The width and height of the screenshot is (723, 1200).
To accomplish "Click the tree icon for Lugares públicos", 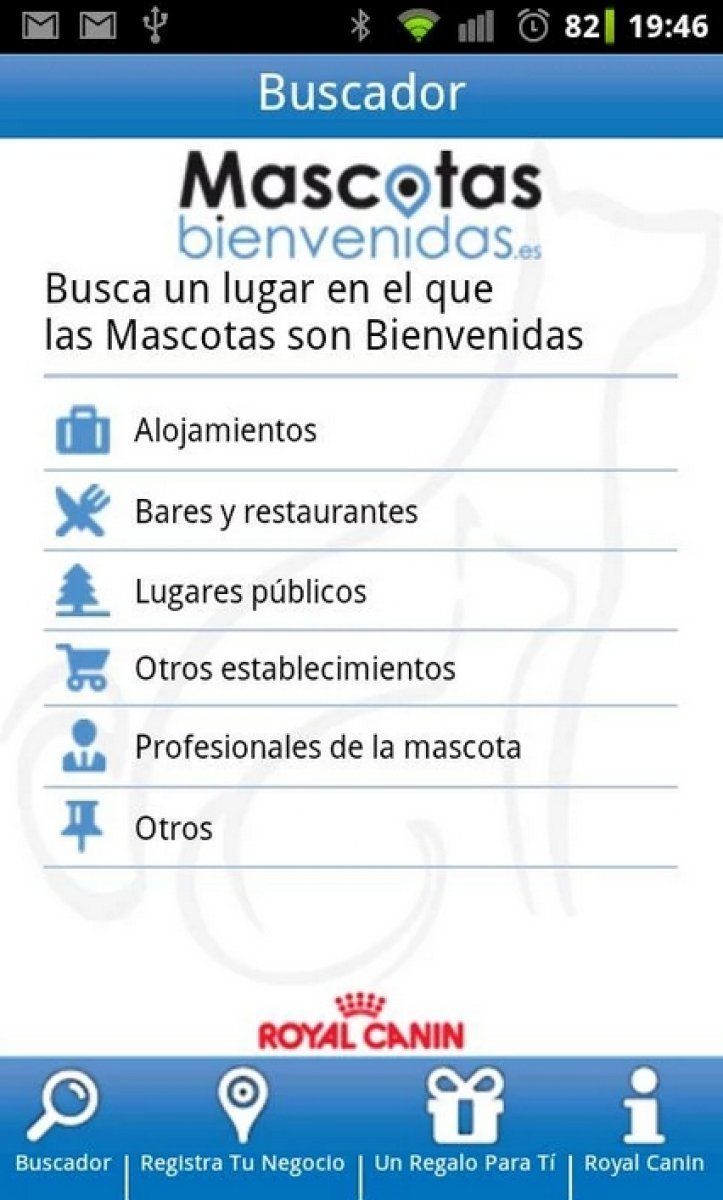I will click(82, 590).
